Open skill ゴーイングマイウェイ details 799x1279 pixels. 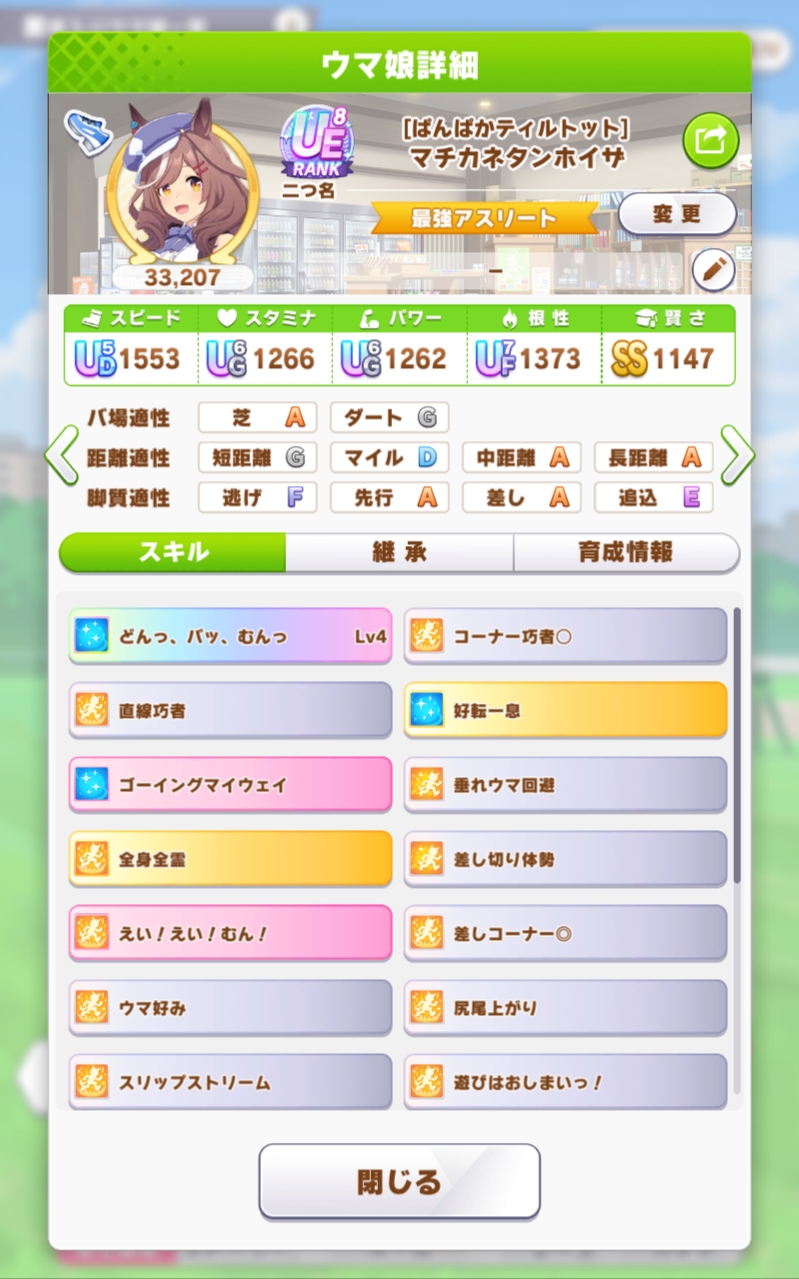pos(230,784)
